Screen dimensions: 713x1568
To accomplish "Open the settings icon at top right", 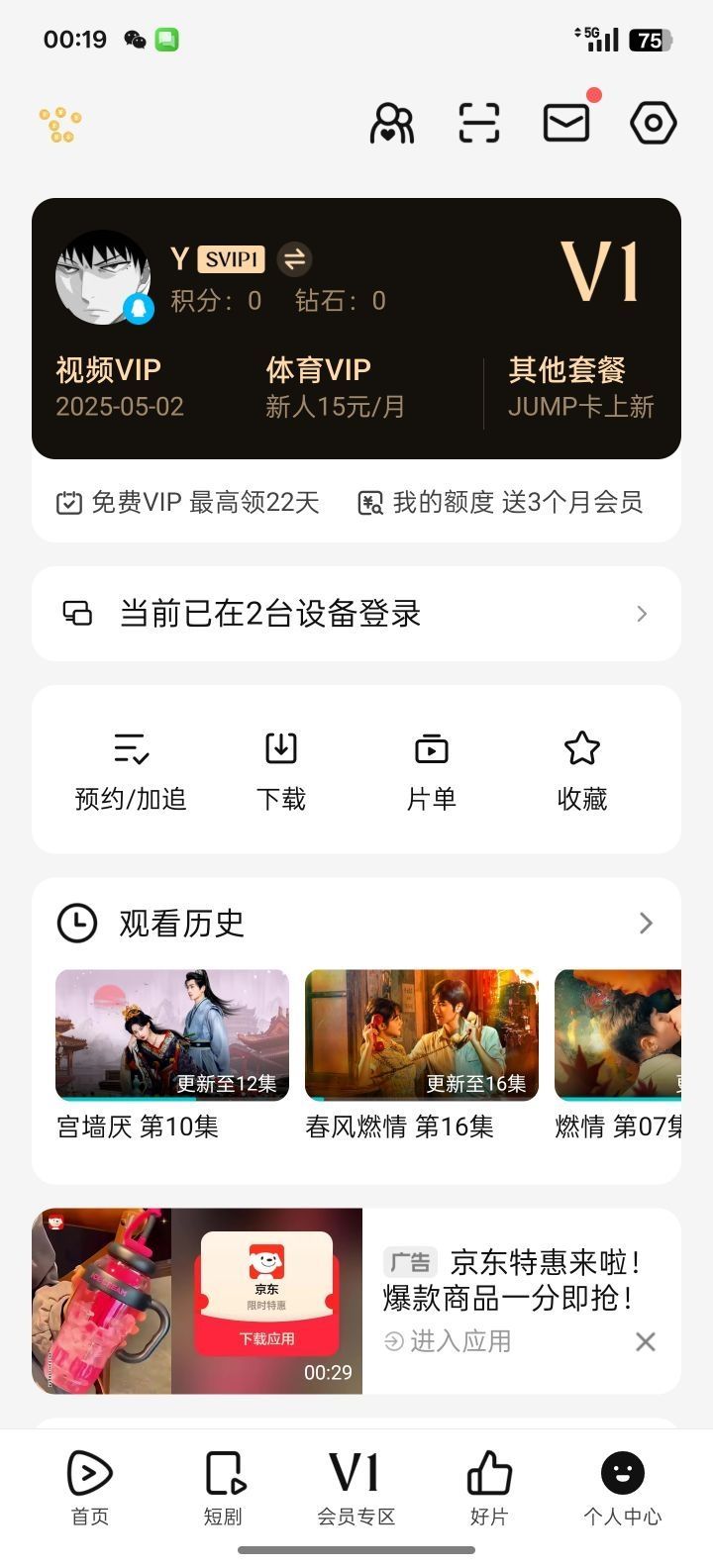I will [654, 121].
